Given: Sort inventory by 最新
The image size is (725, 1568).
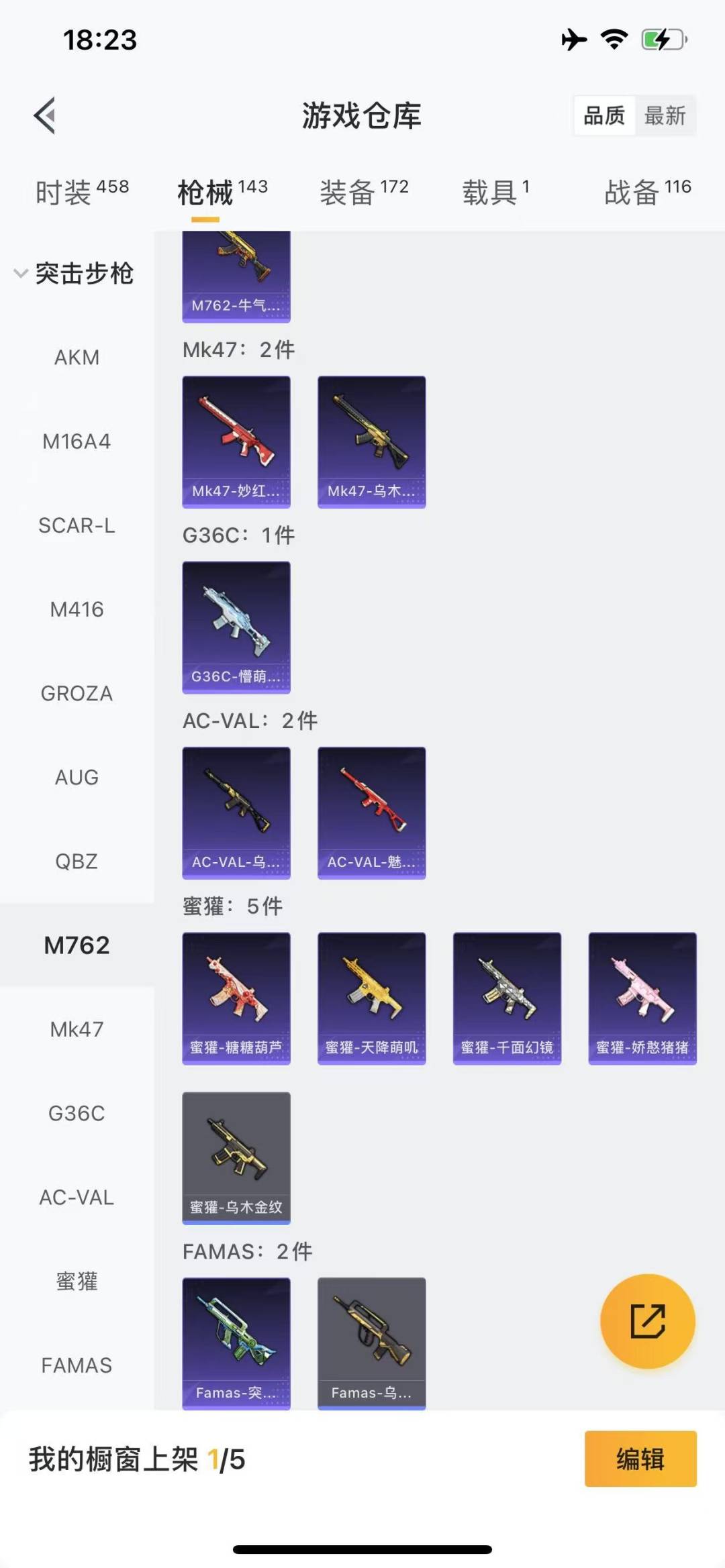Looking at the screenshot, I should 665,116.
